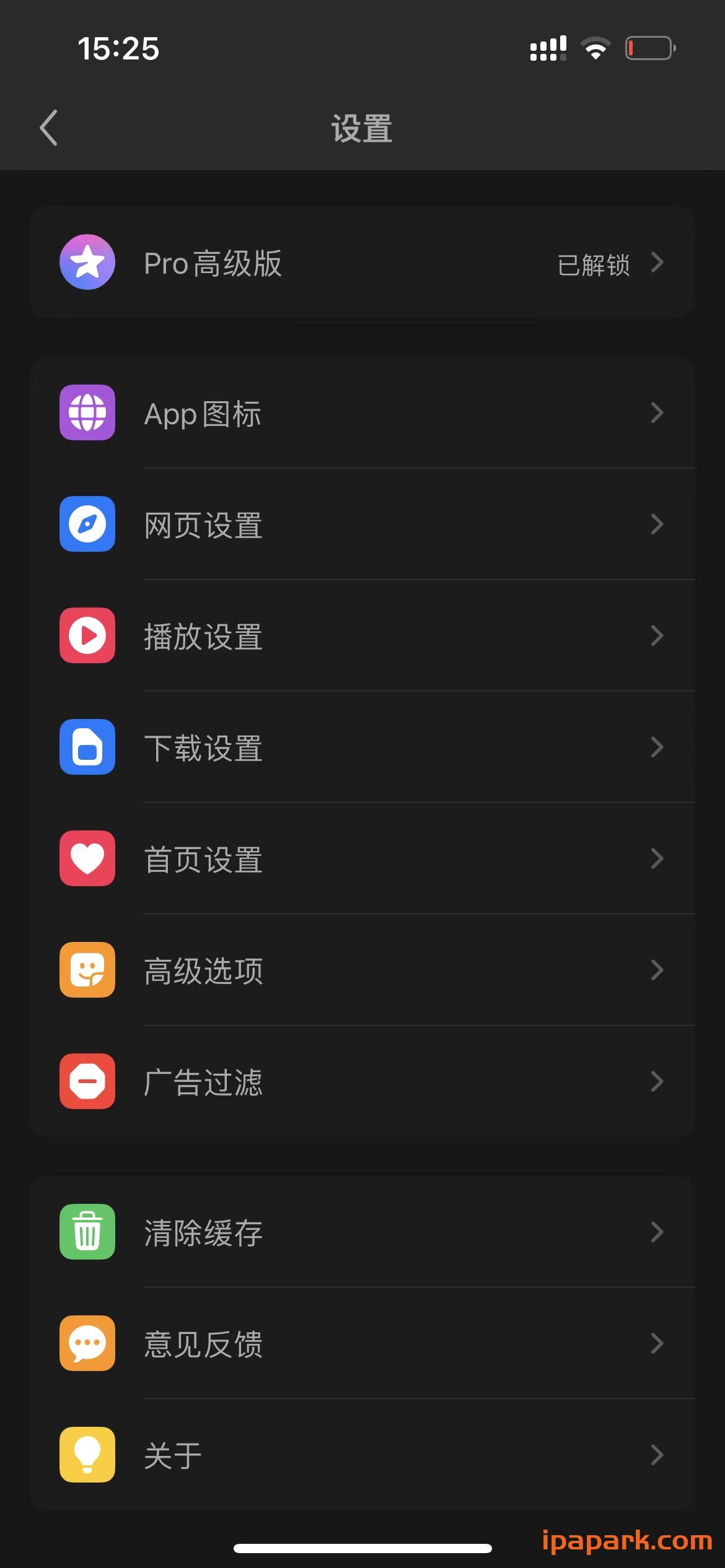Screen dimensions: 725x1568
Task: Tap the play button icon for 播放设置
Action: [87, 635]
